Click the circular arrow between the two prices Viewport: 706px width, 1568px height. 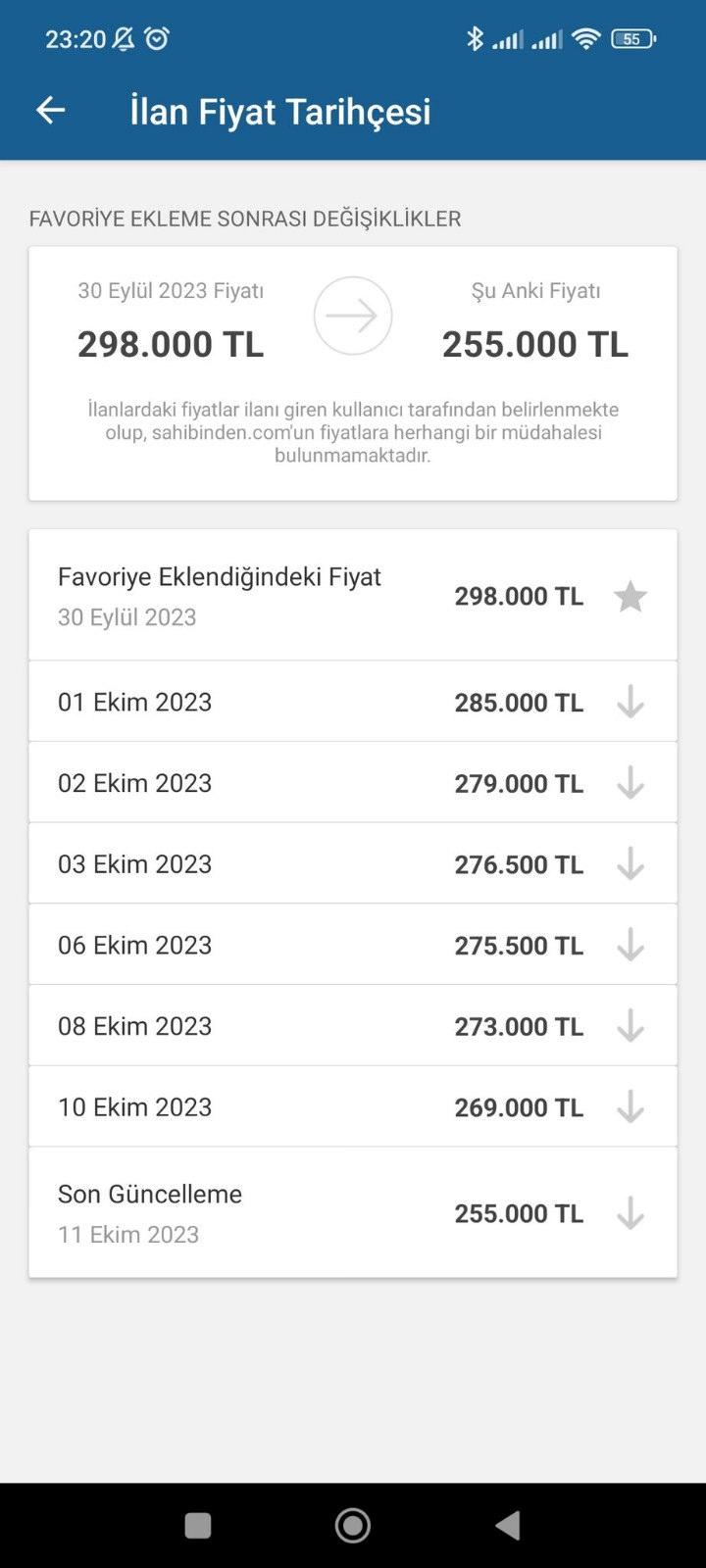coord(353,316)
